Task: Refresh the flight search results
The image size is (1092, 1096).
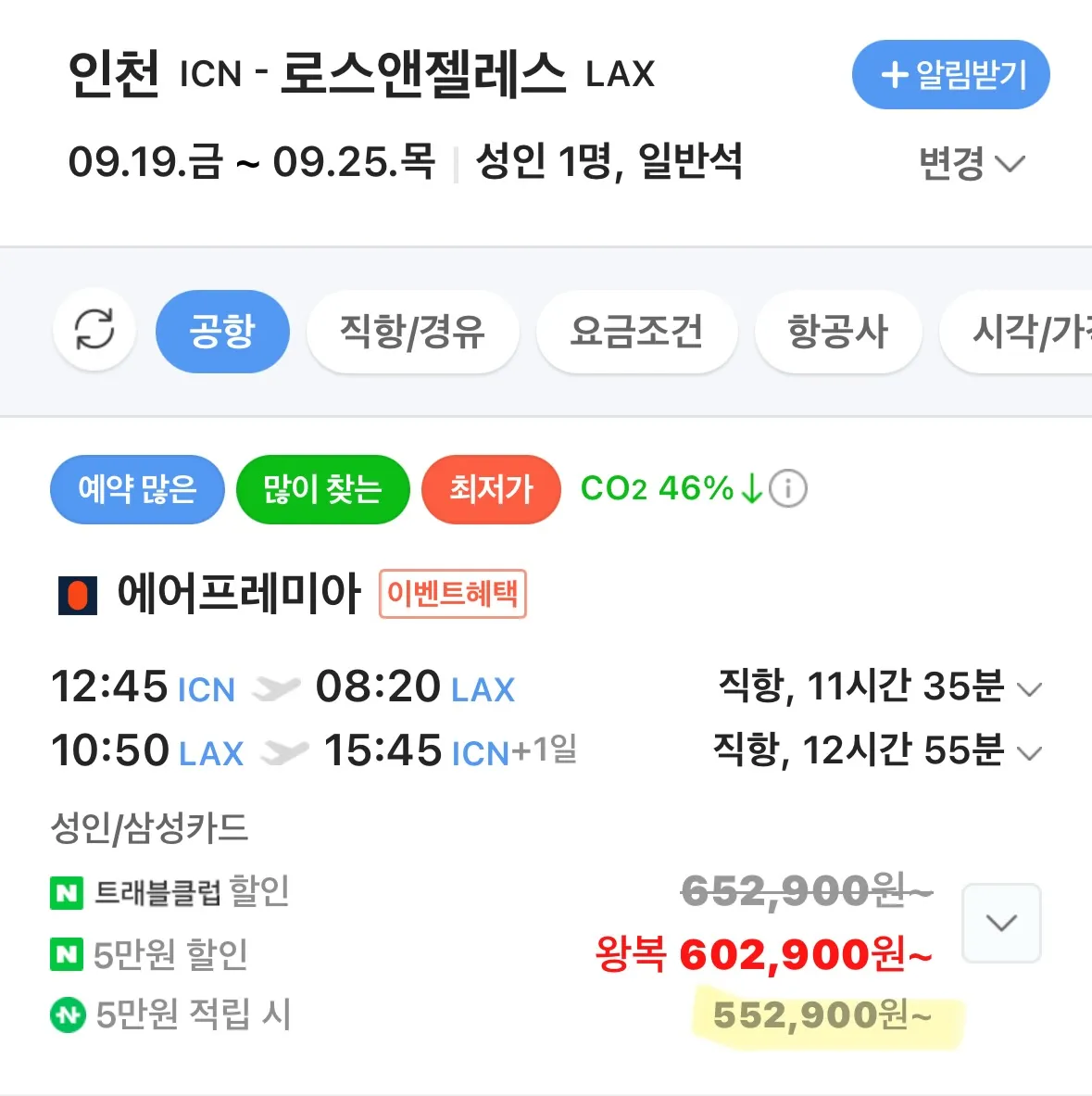Action: pos(94,330)
